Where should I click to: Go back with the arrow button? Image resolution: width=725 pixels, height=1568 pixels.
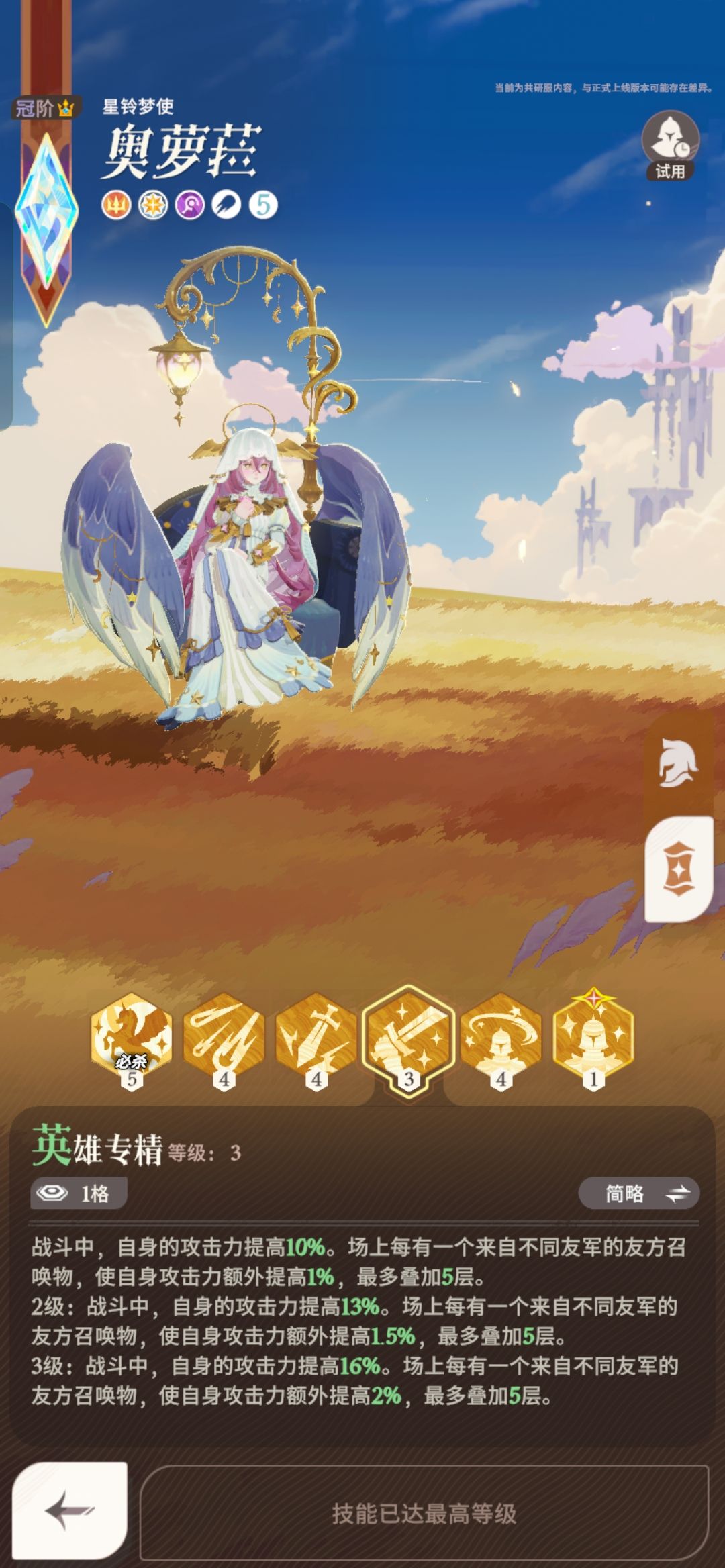[x=70, y=1510]
